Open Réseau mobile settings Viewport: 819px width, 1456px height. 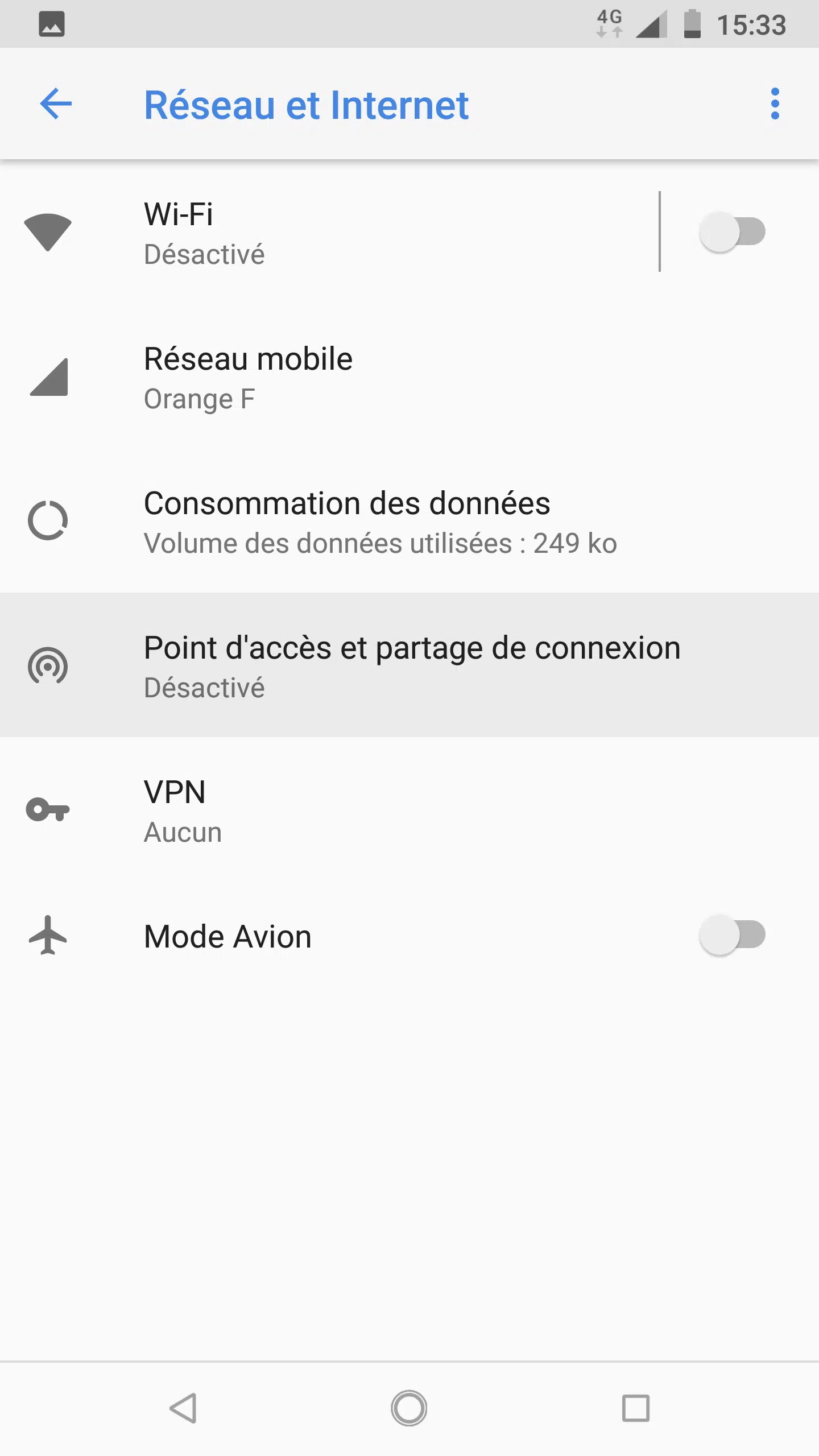coord(409,377)
